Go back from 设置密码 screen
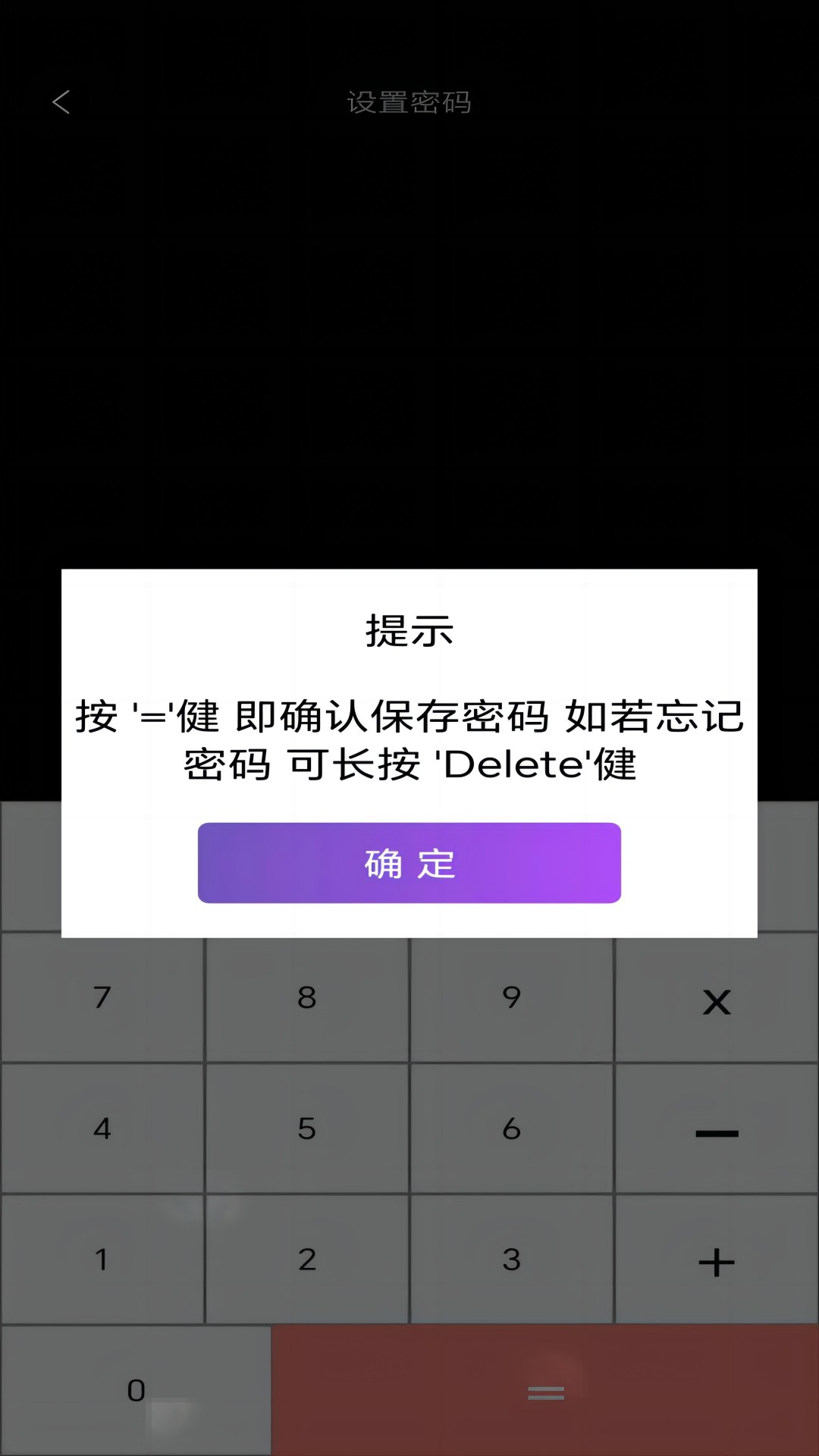 coord(61,102)
